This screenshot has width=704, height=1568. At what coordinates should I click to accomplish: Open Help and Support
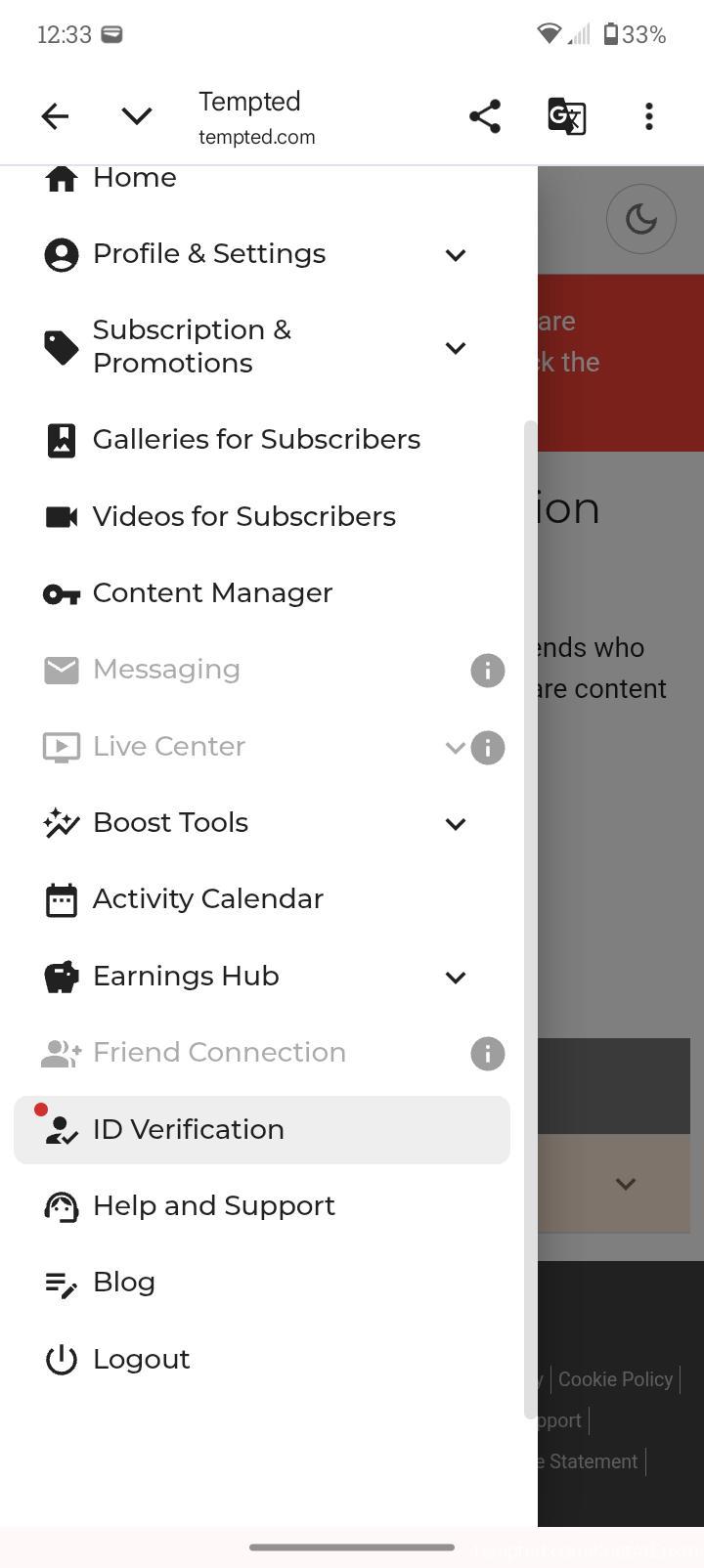coord(262,1206)
